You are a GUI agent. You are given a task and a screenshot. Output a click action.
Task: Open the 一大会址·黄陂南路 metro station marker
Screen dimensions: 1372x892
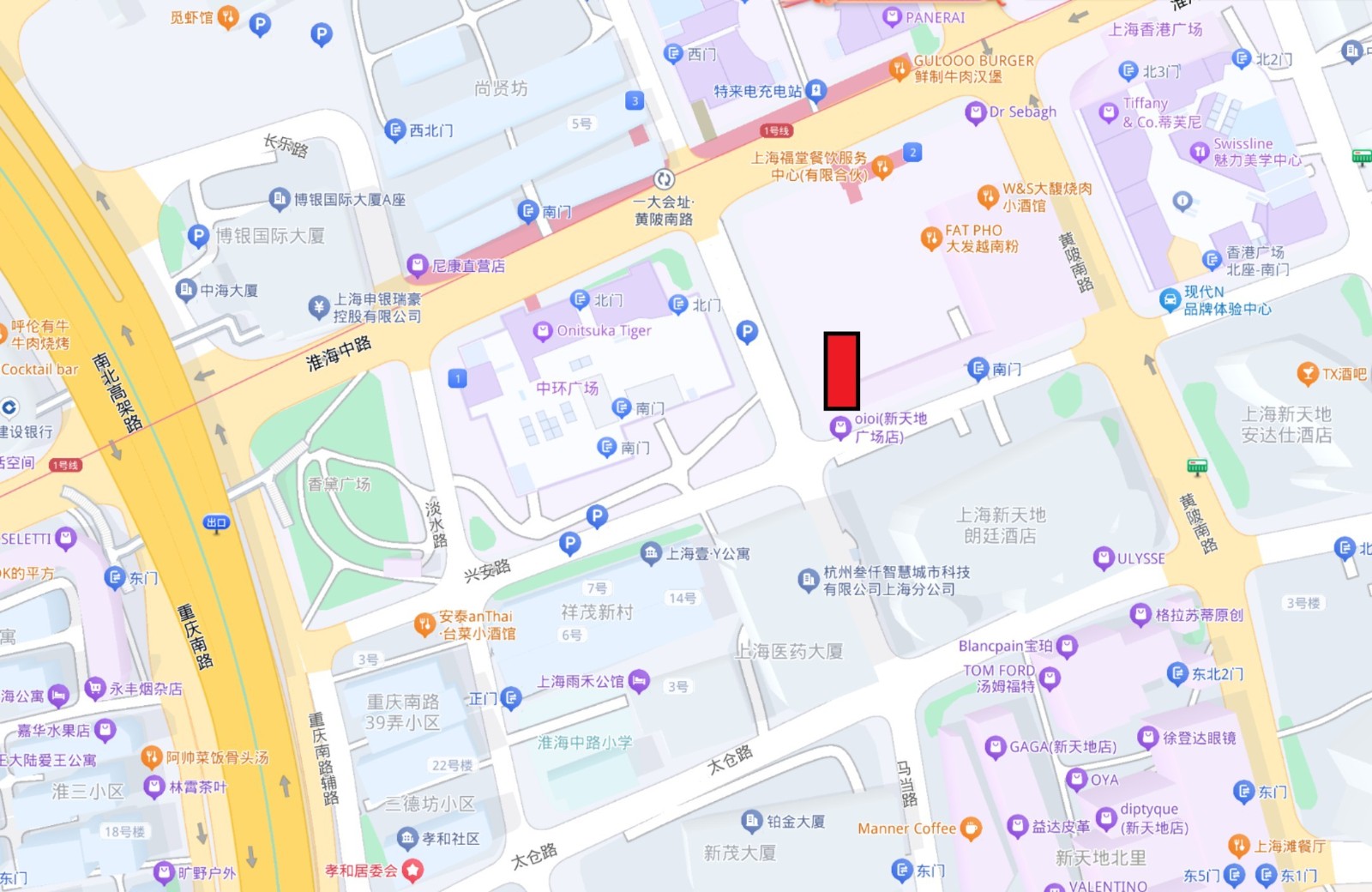click(664, 179)
